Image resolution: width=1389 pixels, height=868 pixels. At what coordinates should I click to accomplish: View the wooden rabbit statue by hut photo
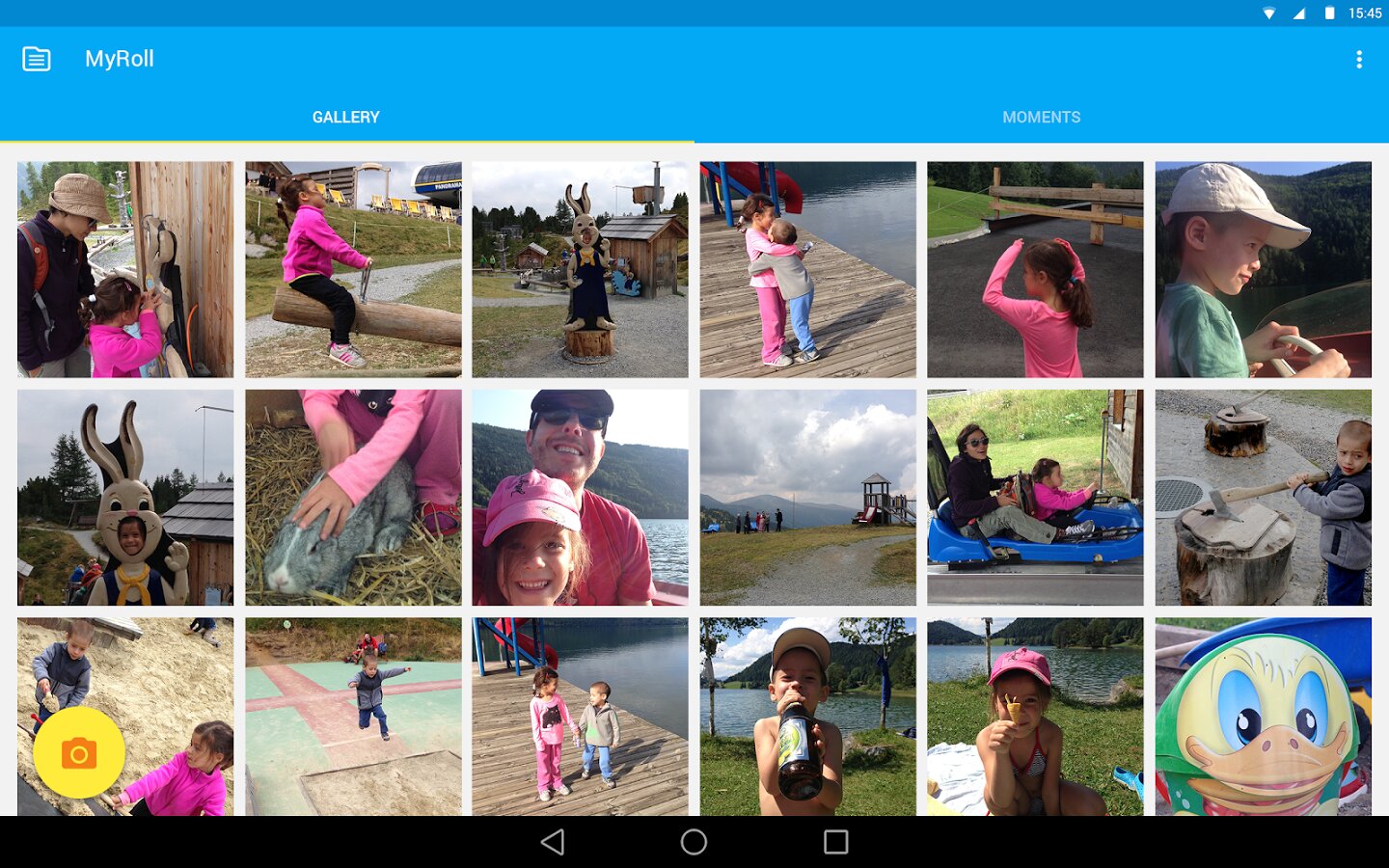pos(580,269)
